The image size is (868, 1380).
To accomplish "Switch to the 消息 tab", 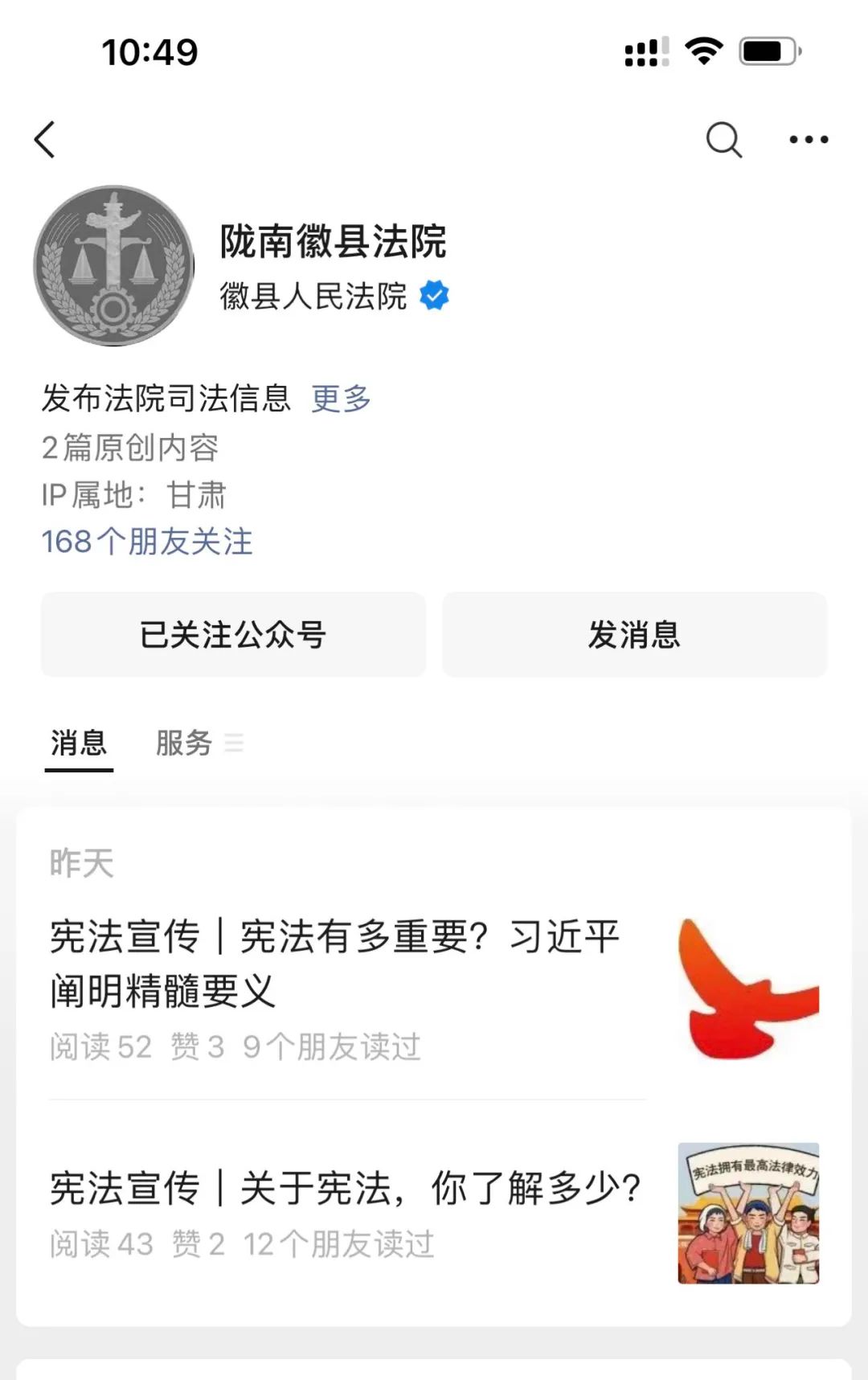I will (x=79, y=743).
